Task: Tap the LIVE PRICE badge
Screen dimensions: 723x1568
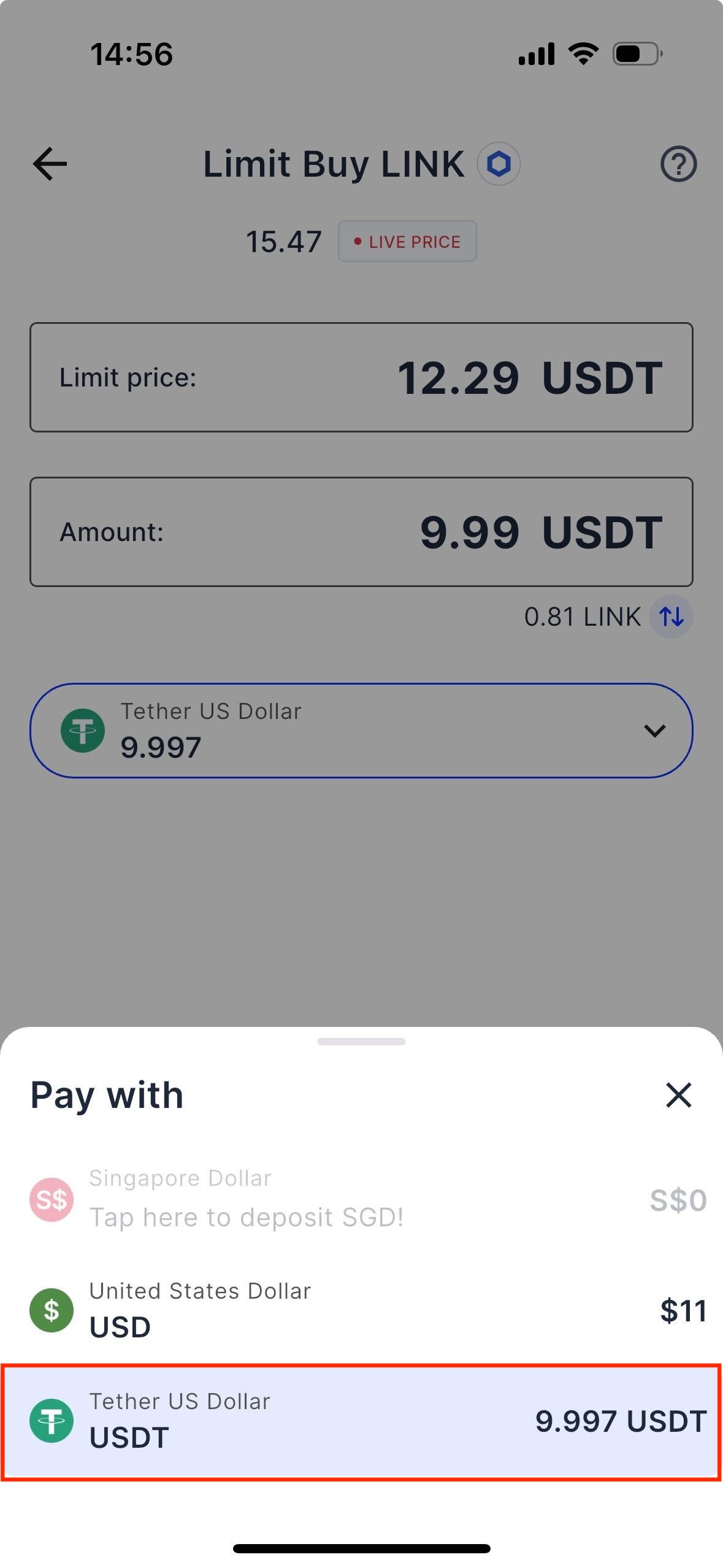Action: (407, 241)
